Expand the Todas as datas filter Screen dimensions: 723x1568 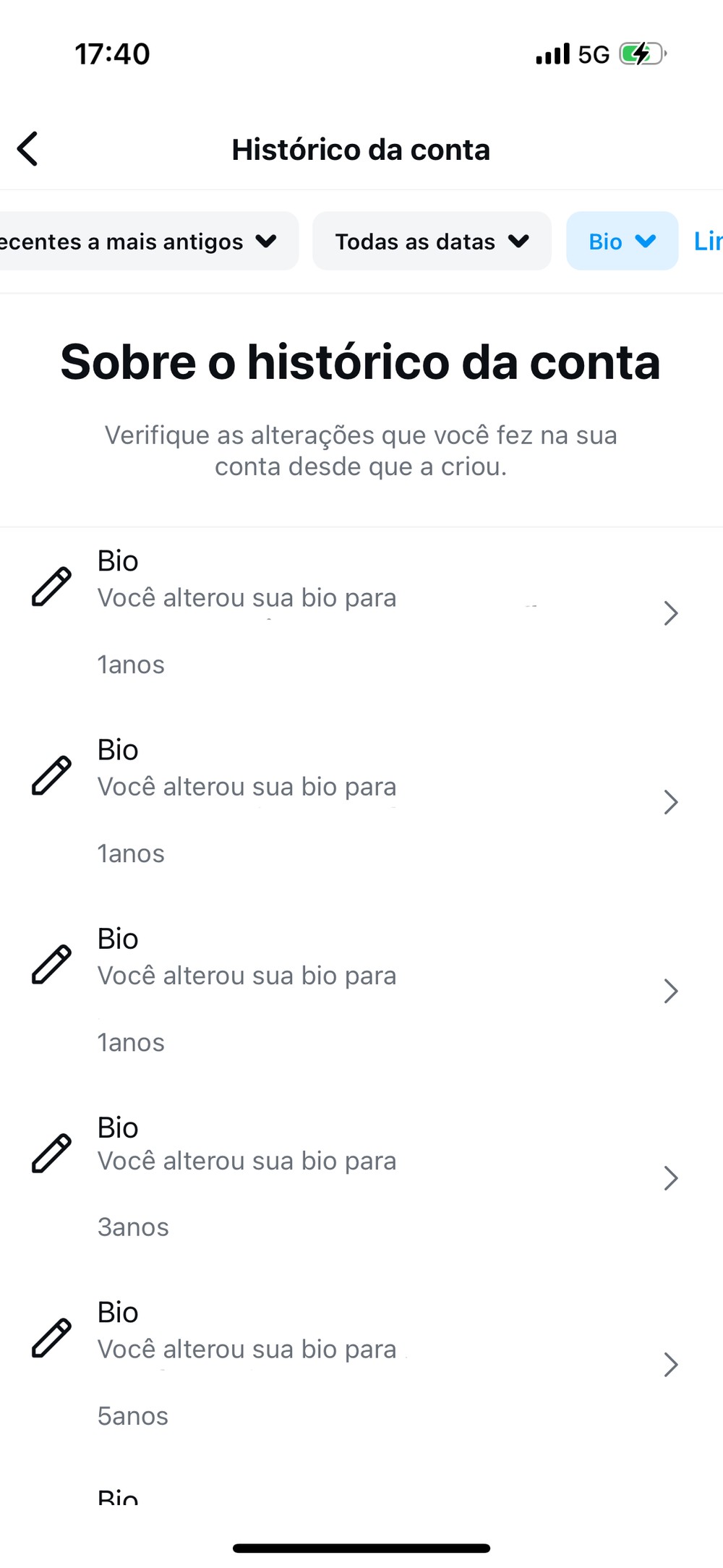pos(432,242)
